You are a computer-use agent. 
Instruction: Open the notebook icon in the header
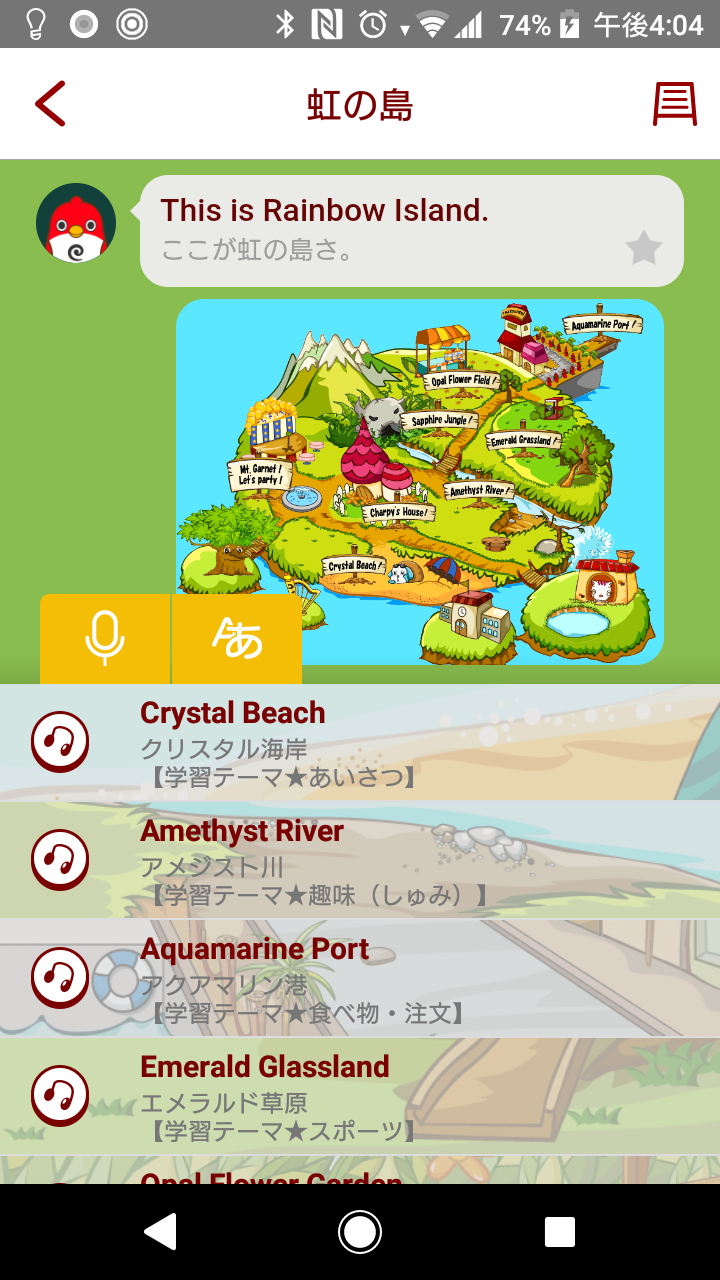[x=675, y=104]
